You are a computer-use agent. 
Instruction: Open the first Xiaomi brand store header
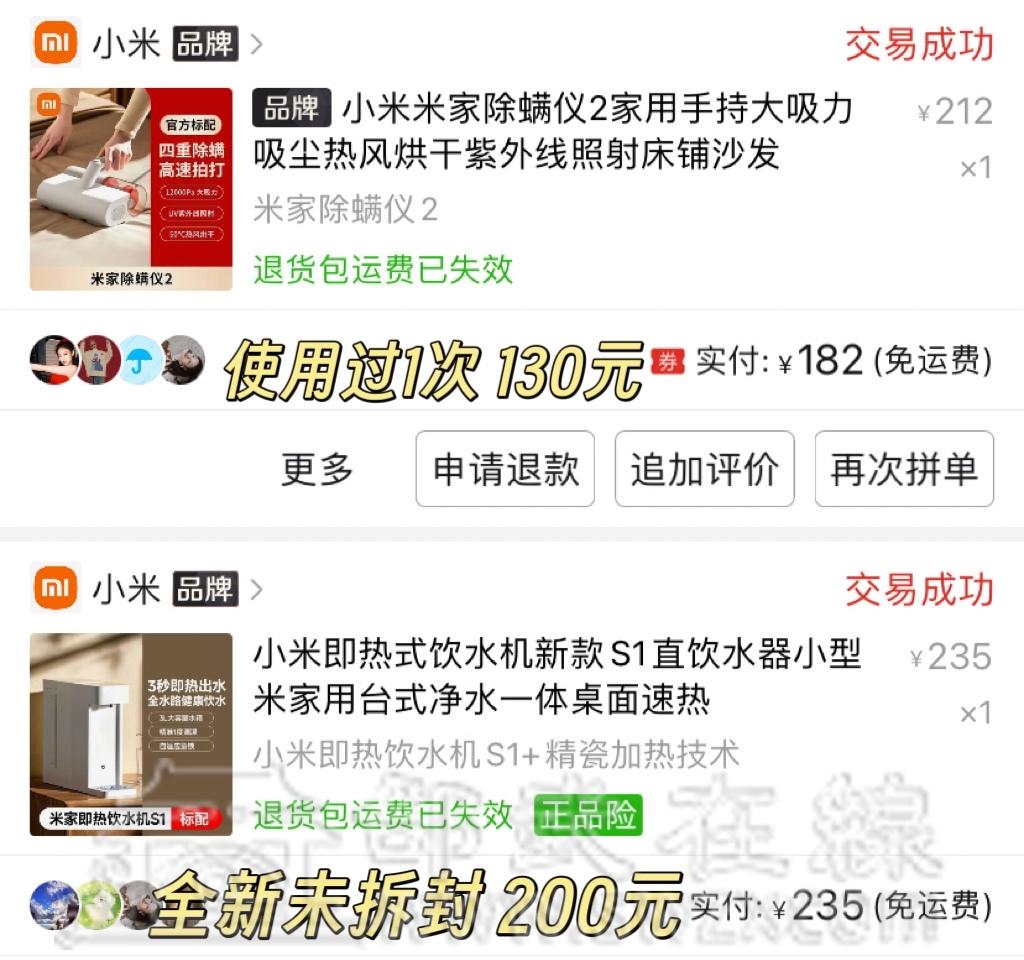pyautogui.click(x=150, y=44)
